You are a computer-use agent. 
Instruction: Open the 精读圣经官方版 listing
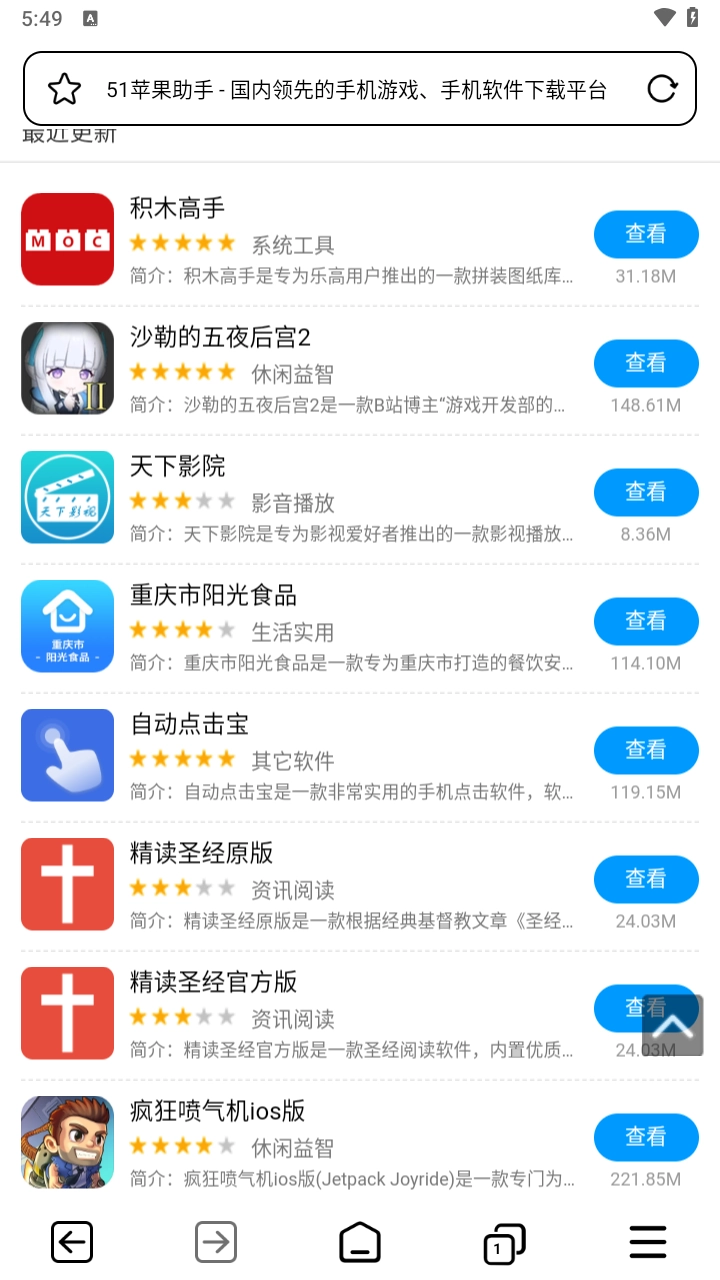point(214,982)
